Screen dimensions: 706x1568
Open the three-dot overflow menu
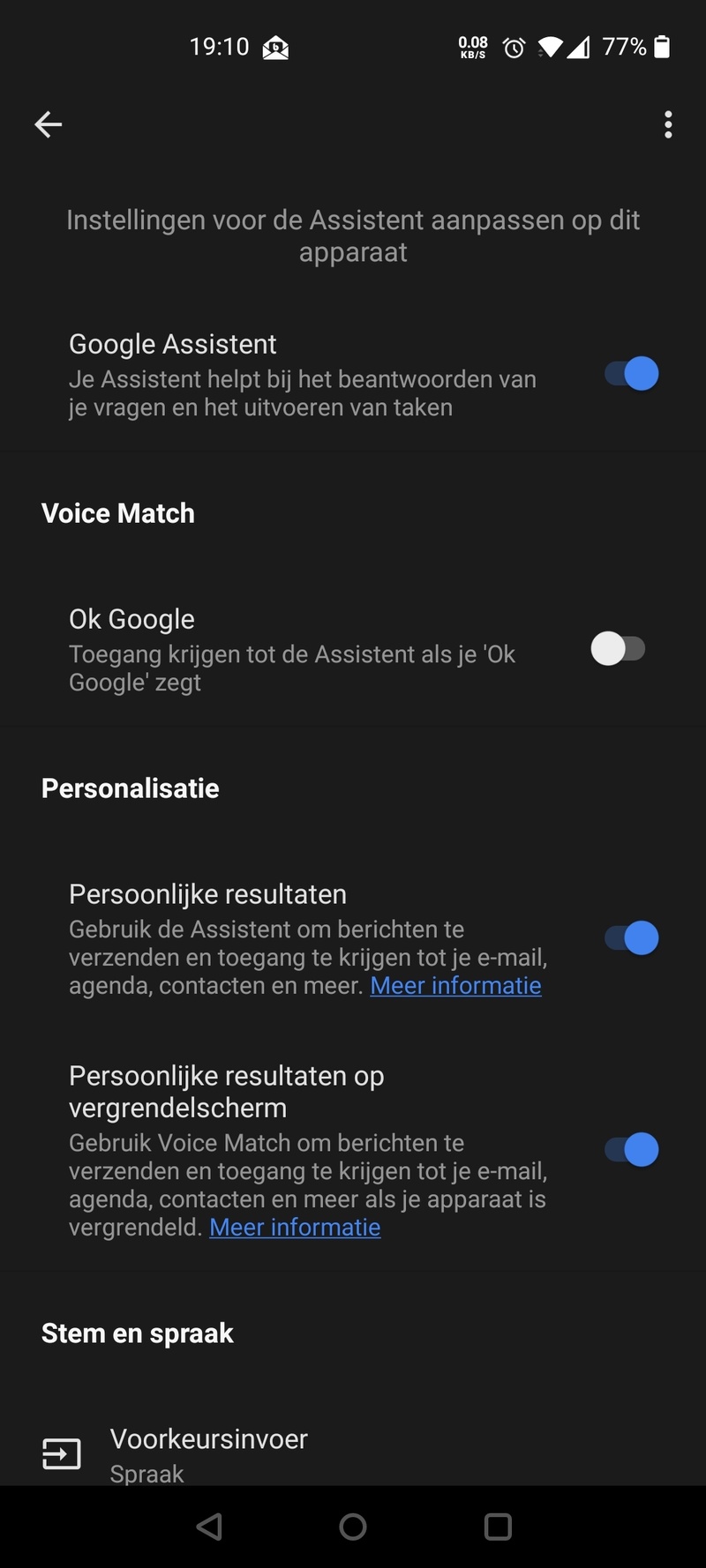pos(668,125)
